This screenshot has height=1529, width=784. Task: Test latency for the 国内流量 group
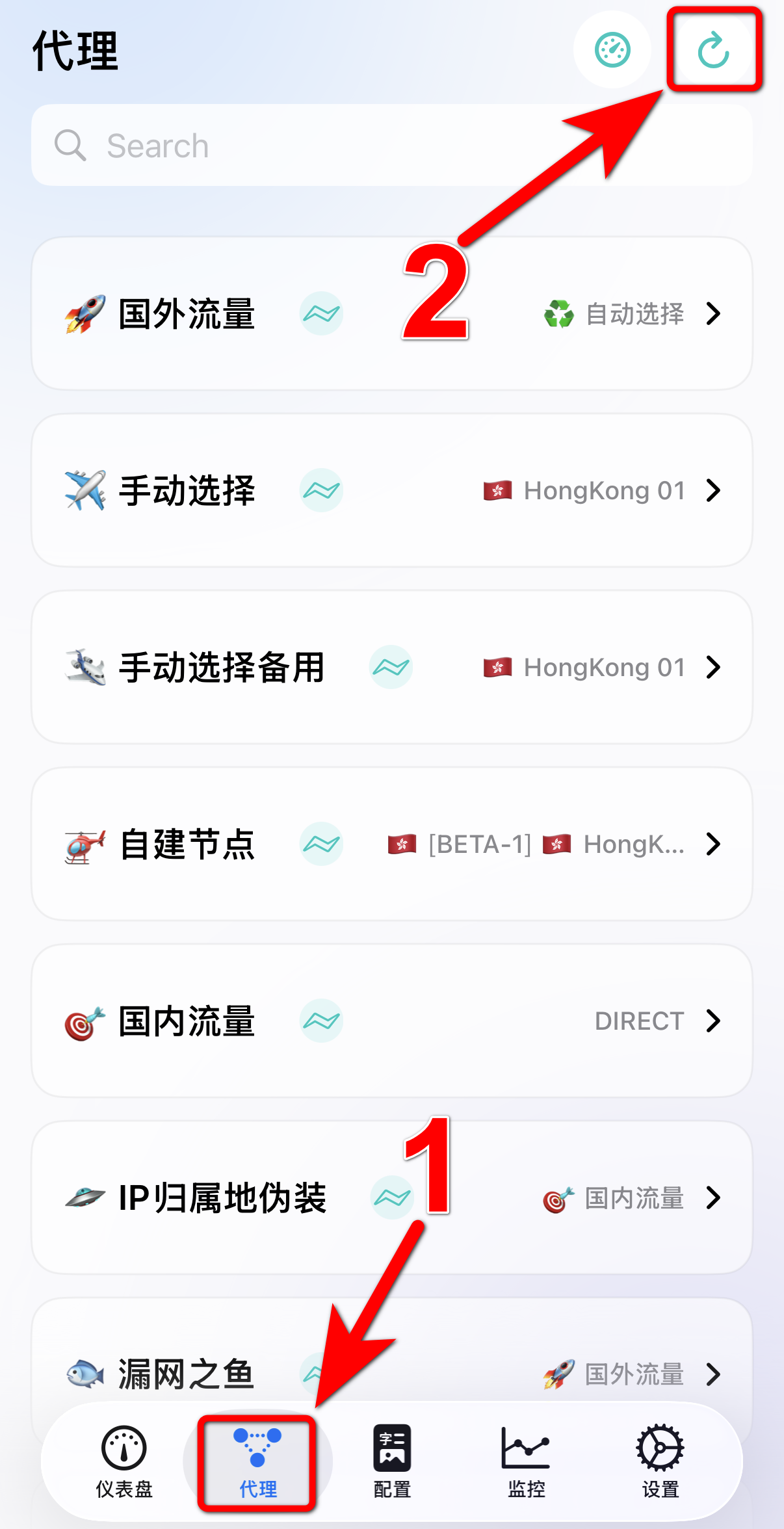click(321, 1021)
